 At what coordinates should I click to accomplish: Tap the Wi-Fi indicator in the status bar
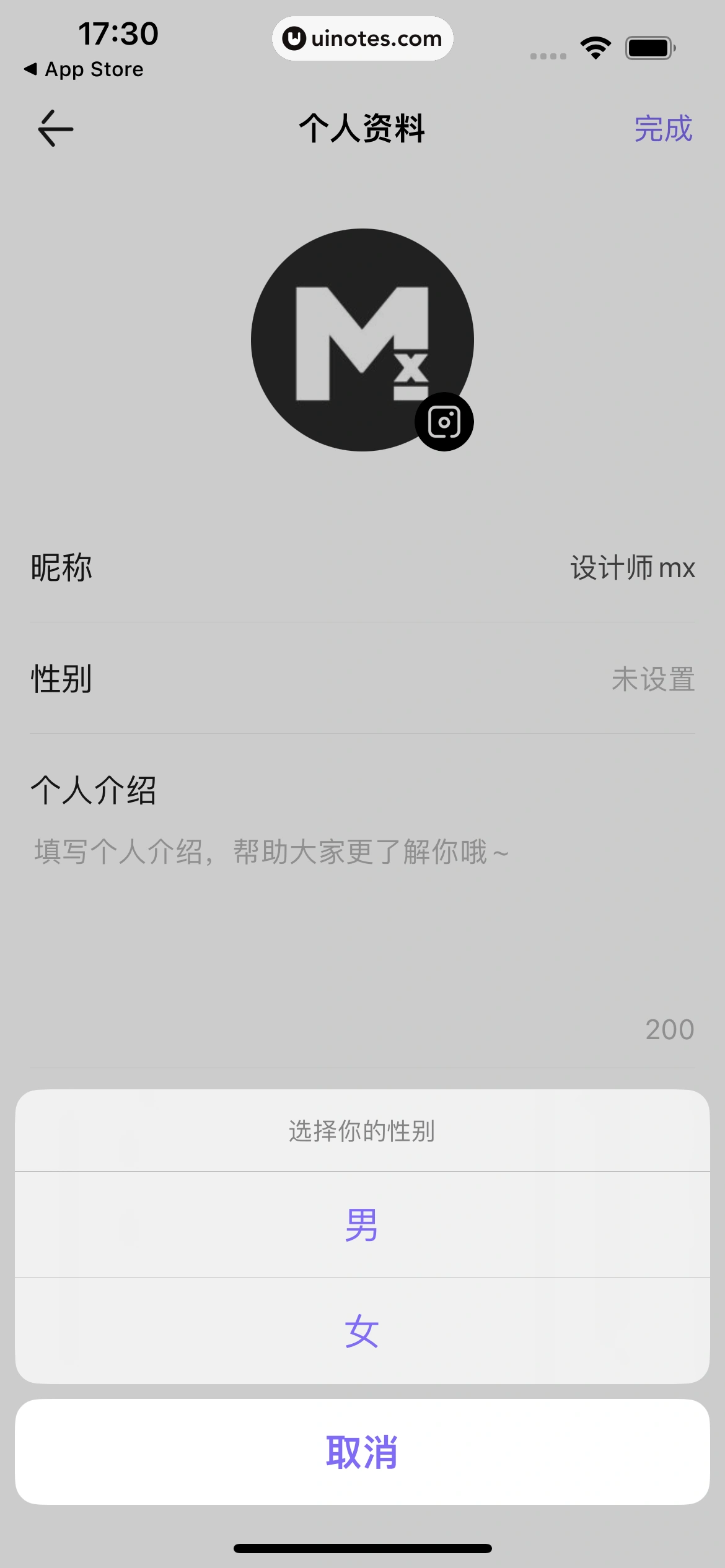596,46
